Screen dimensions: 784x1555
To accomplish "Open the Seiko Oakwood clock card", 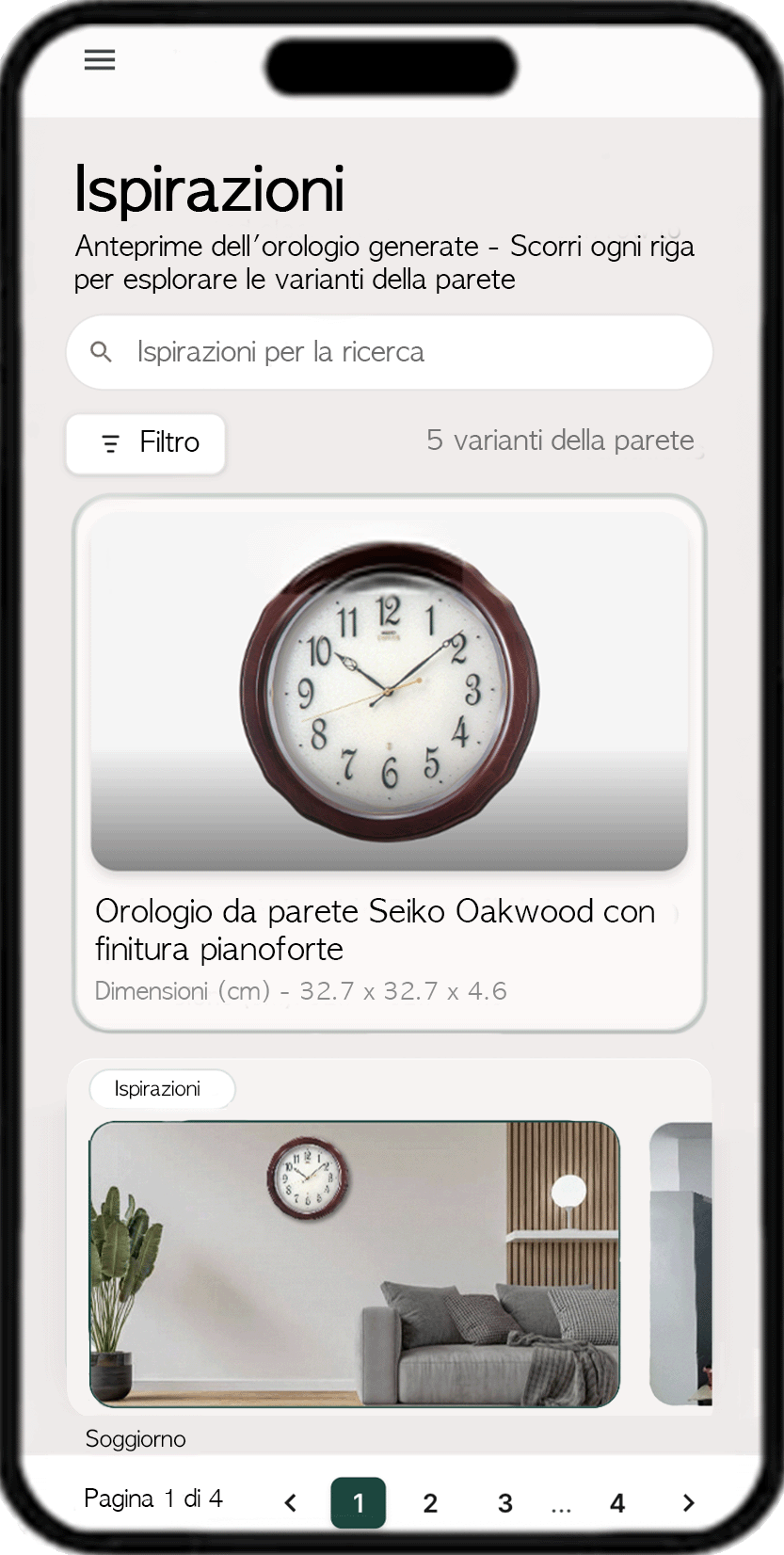I will tap(390, 763).
